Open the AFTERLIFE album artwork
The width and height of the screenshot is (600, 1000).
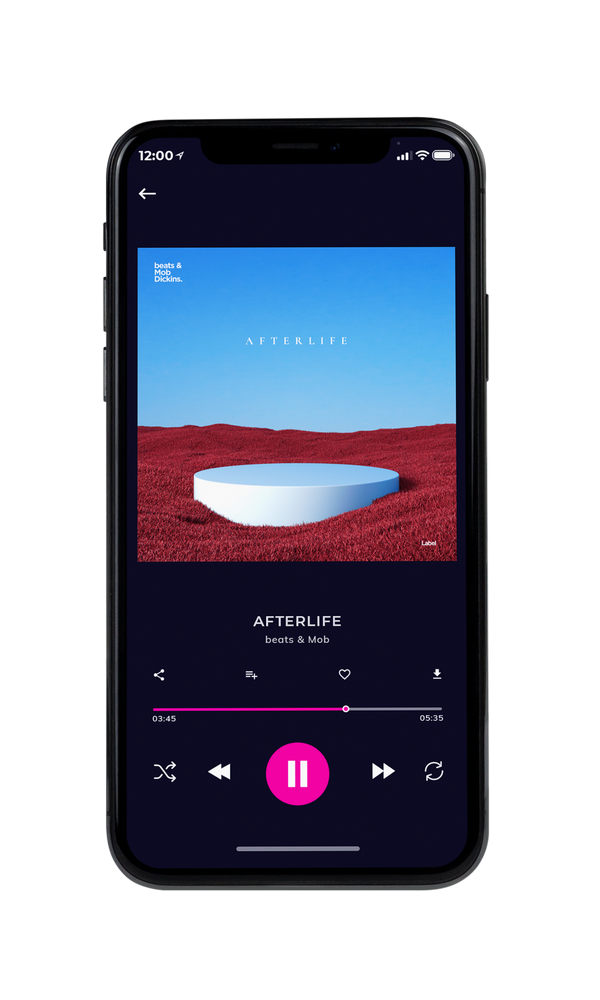[x=297, y=404]
